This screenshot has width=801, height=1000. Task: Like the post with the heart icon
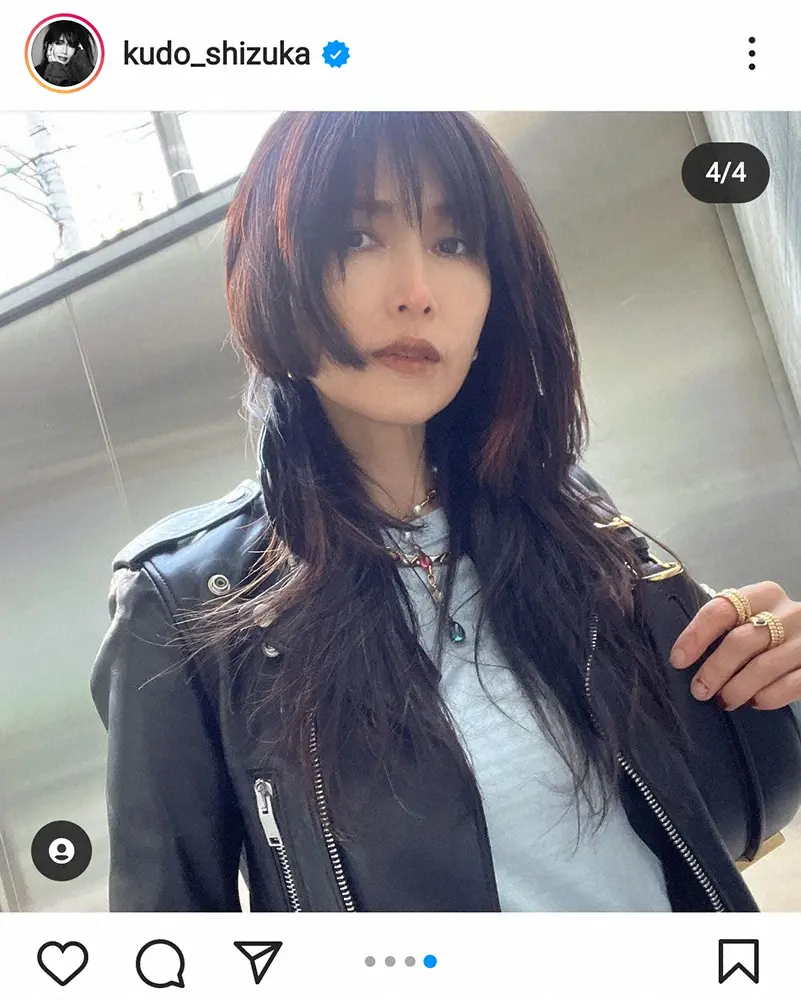61,961
